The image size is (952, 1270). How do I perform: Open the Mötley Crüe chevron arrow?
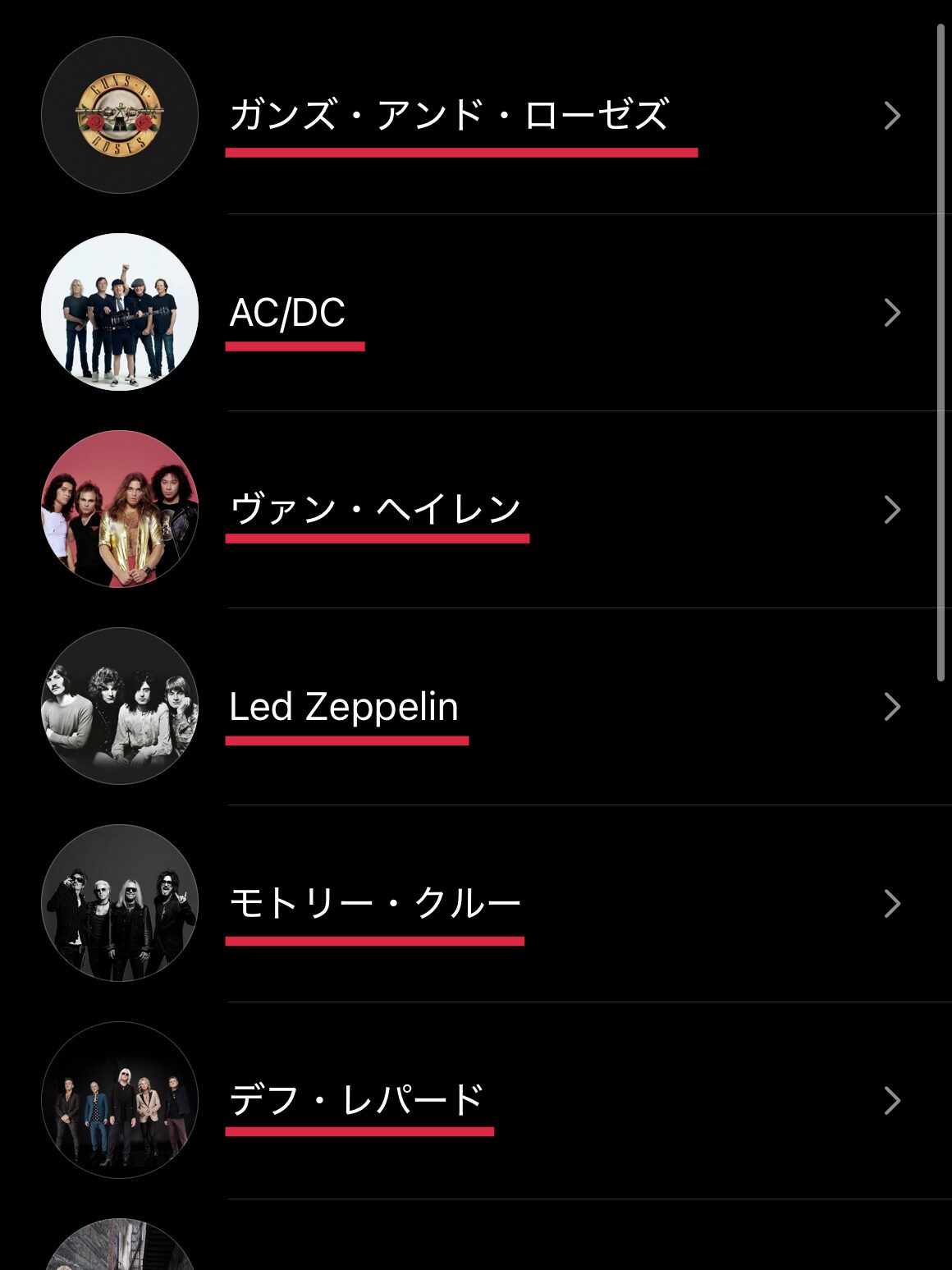[892, 901]
